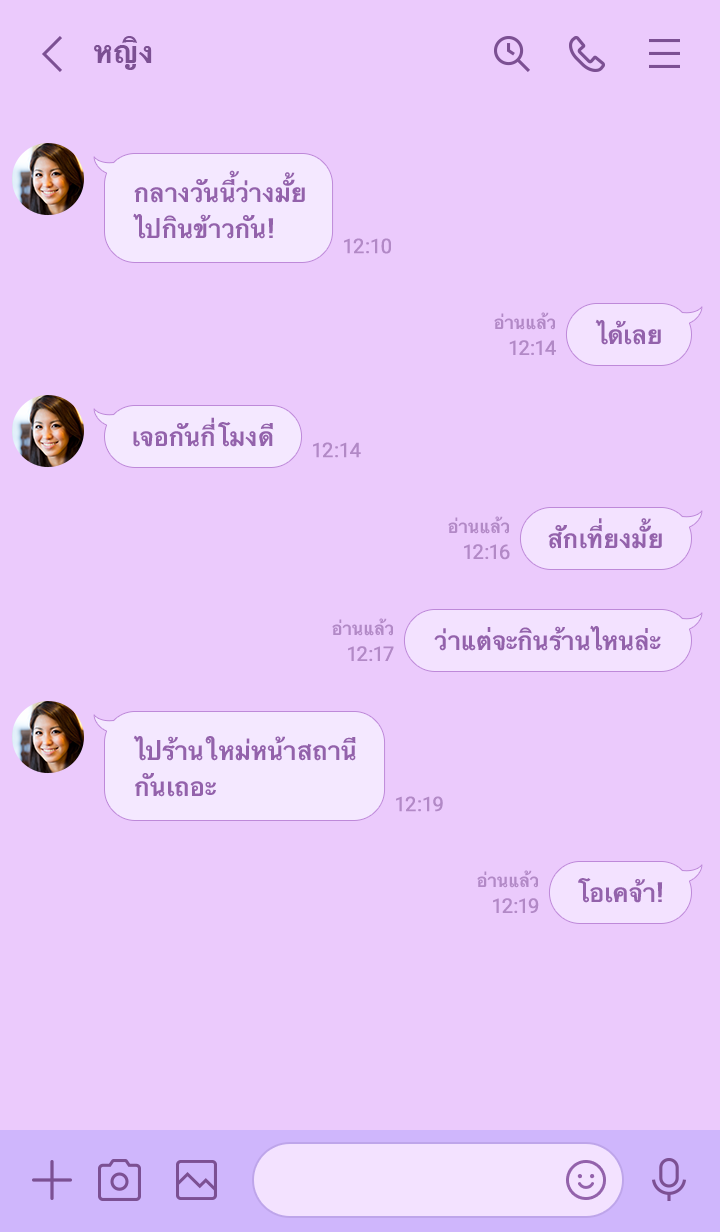Image resolution: width=720 pixels, height=1232 pixels.
Task: Go back from the chat with หญิง
Action: pyautogui.click(x=52, y=54)
